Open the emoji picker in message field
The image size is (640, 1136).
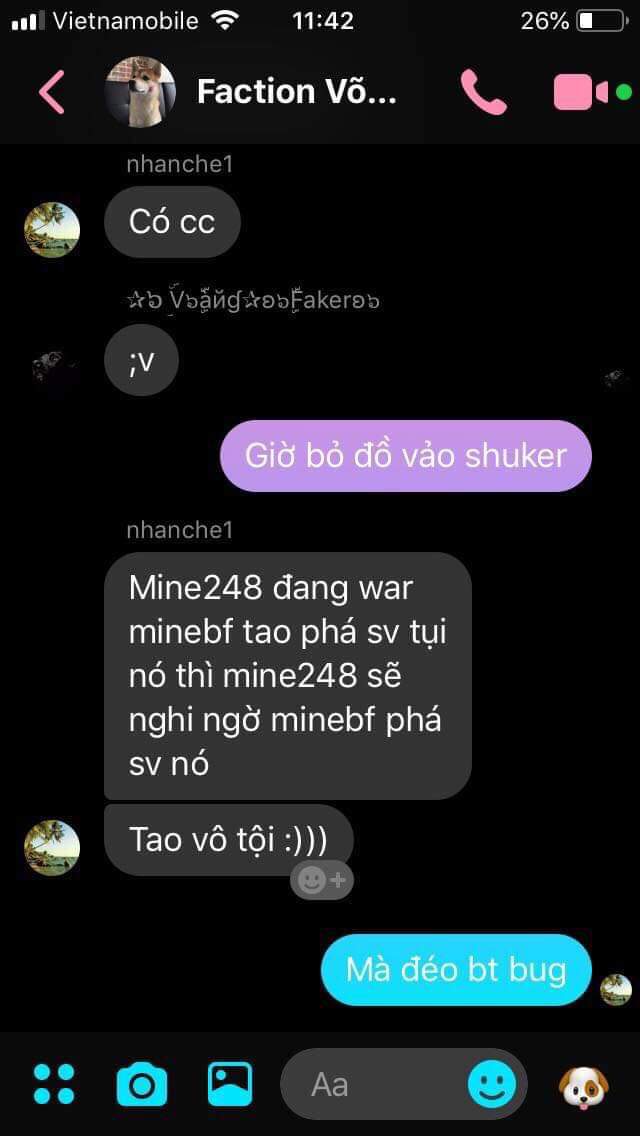click(492, 1084)
